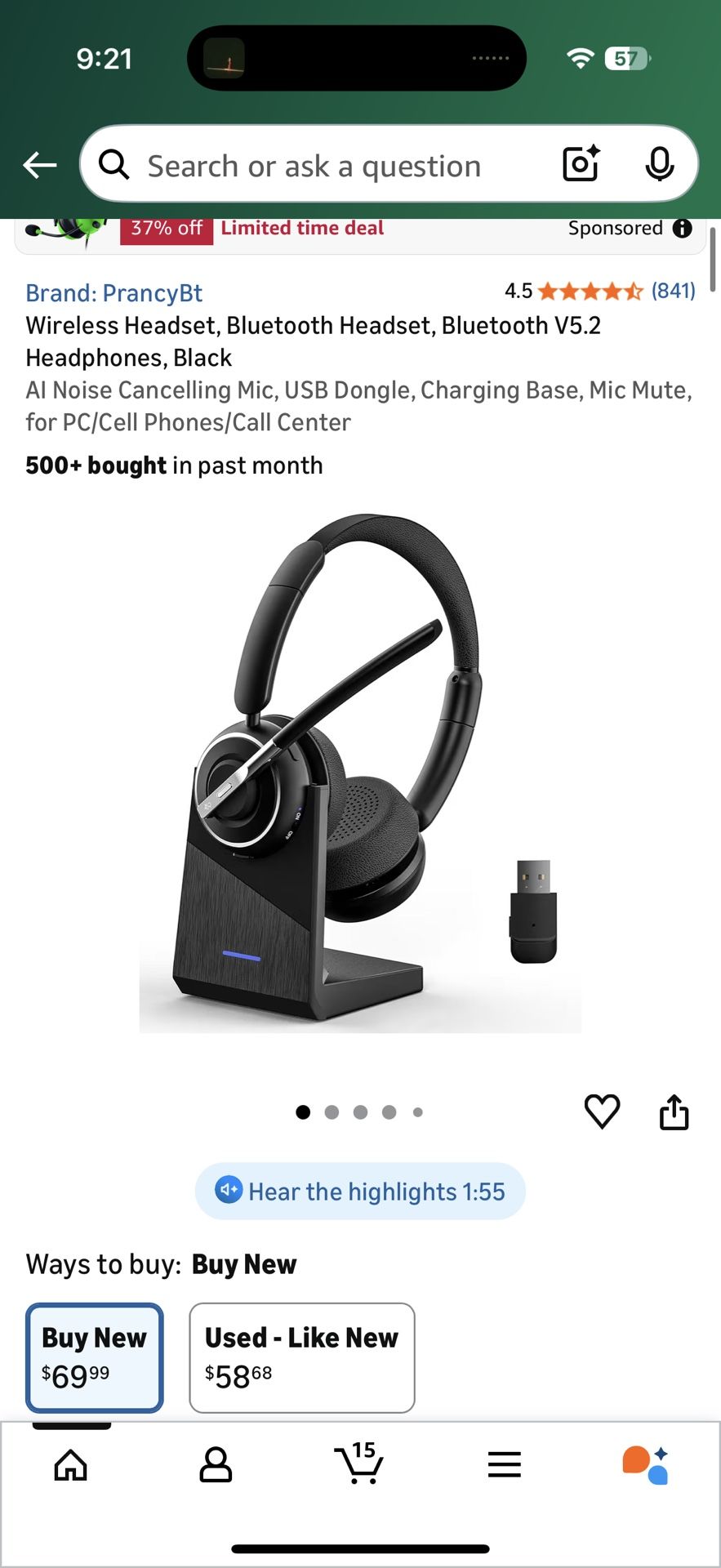Open the AI shopping assistant tab
This screenshot has width=721, height=1568.
[646, 1465]
